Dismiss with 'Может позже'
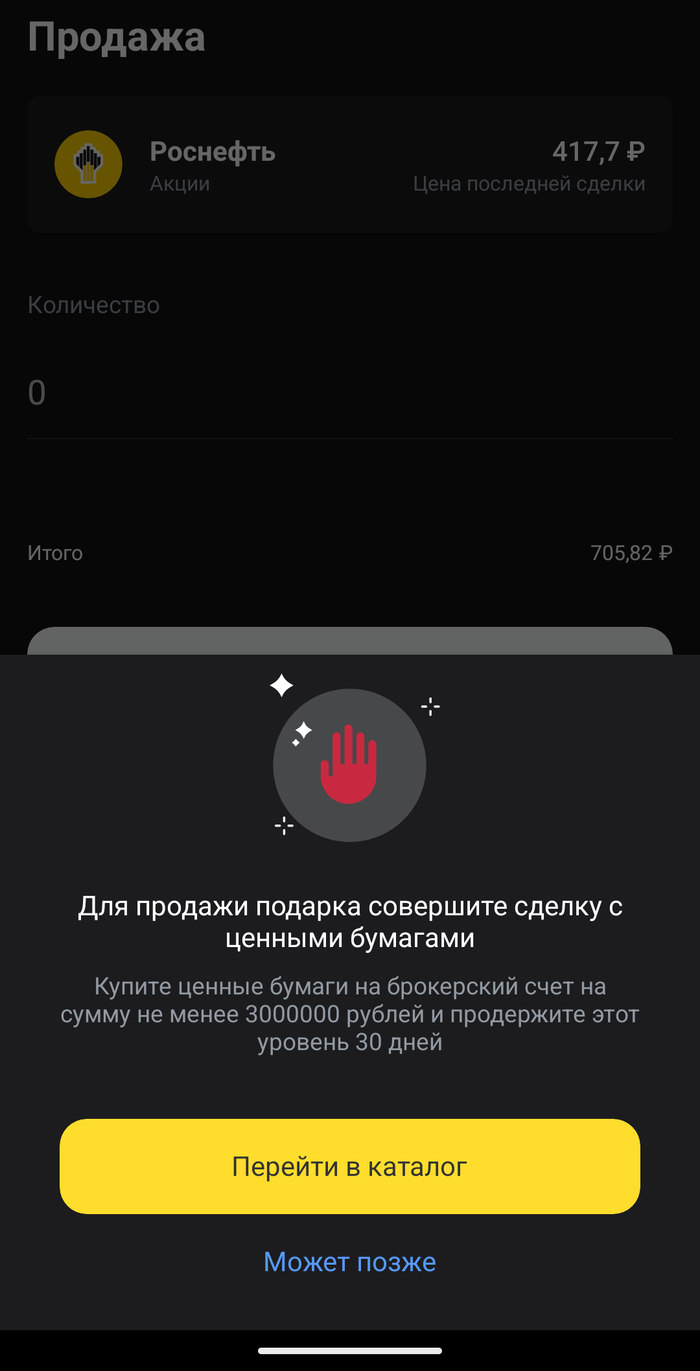The image size is (700, 1371). (x=350, y=1261)
